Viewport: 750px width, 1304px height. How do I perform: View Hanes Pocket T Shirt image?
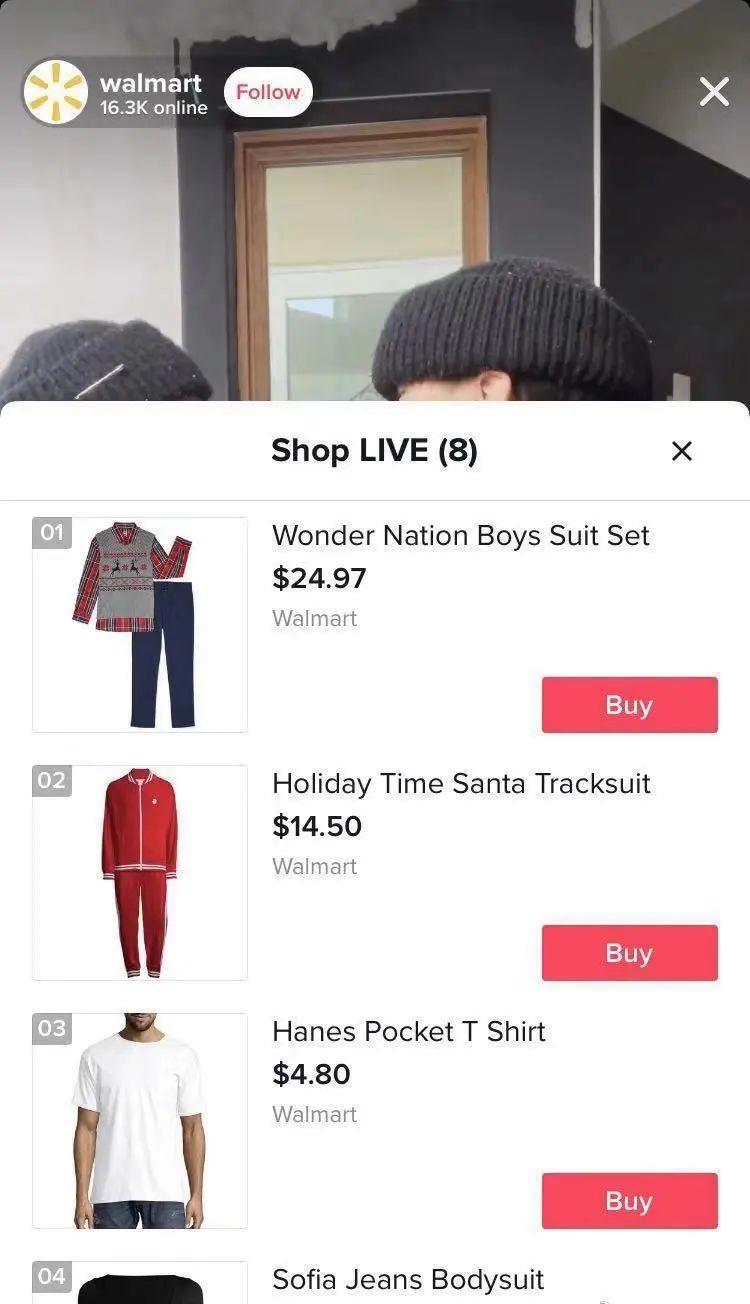[x=140, y=1121]
